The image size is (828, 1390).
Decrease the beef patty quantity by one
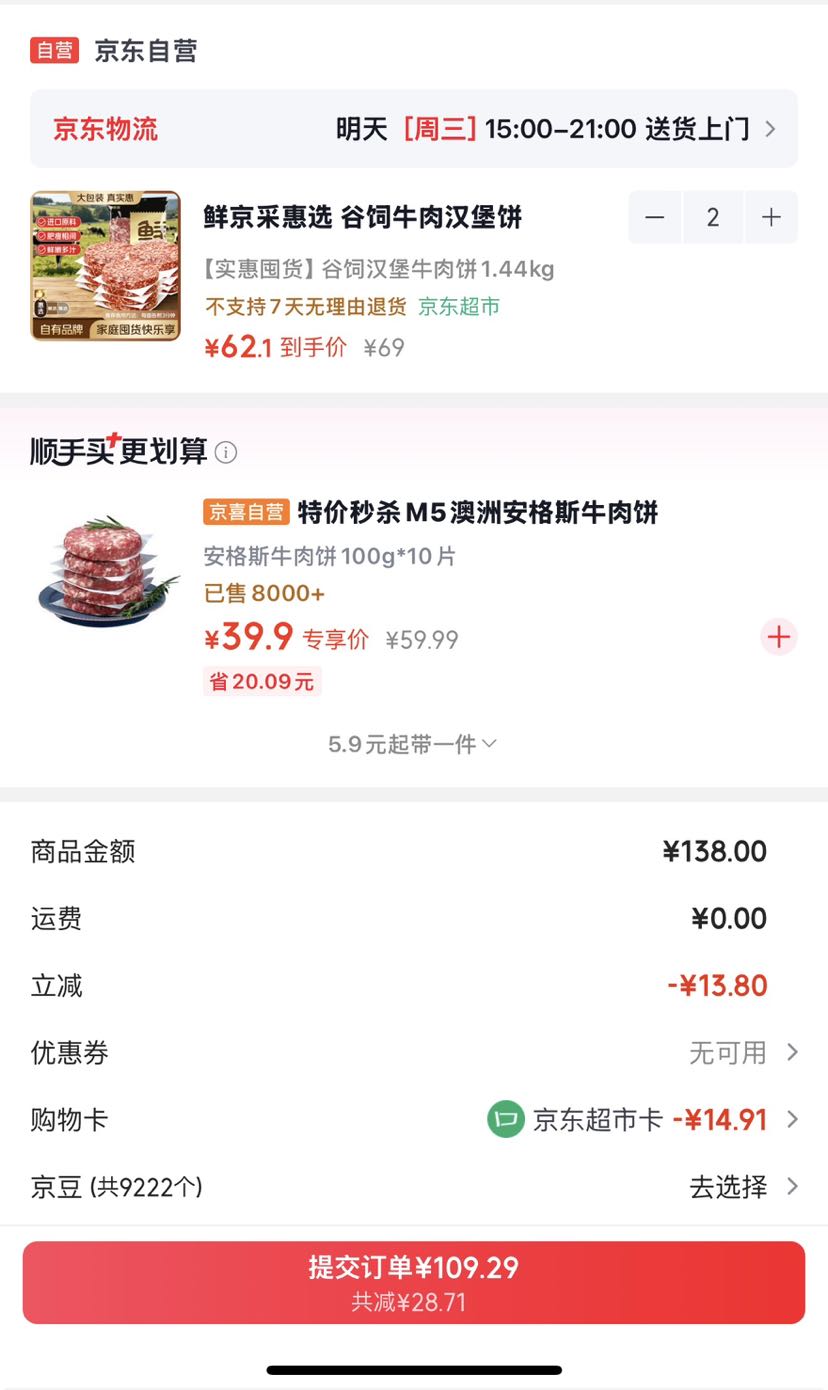click(x=655, y=217)
